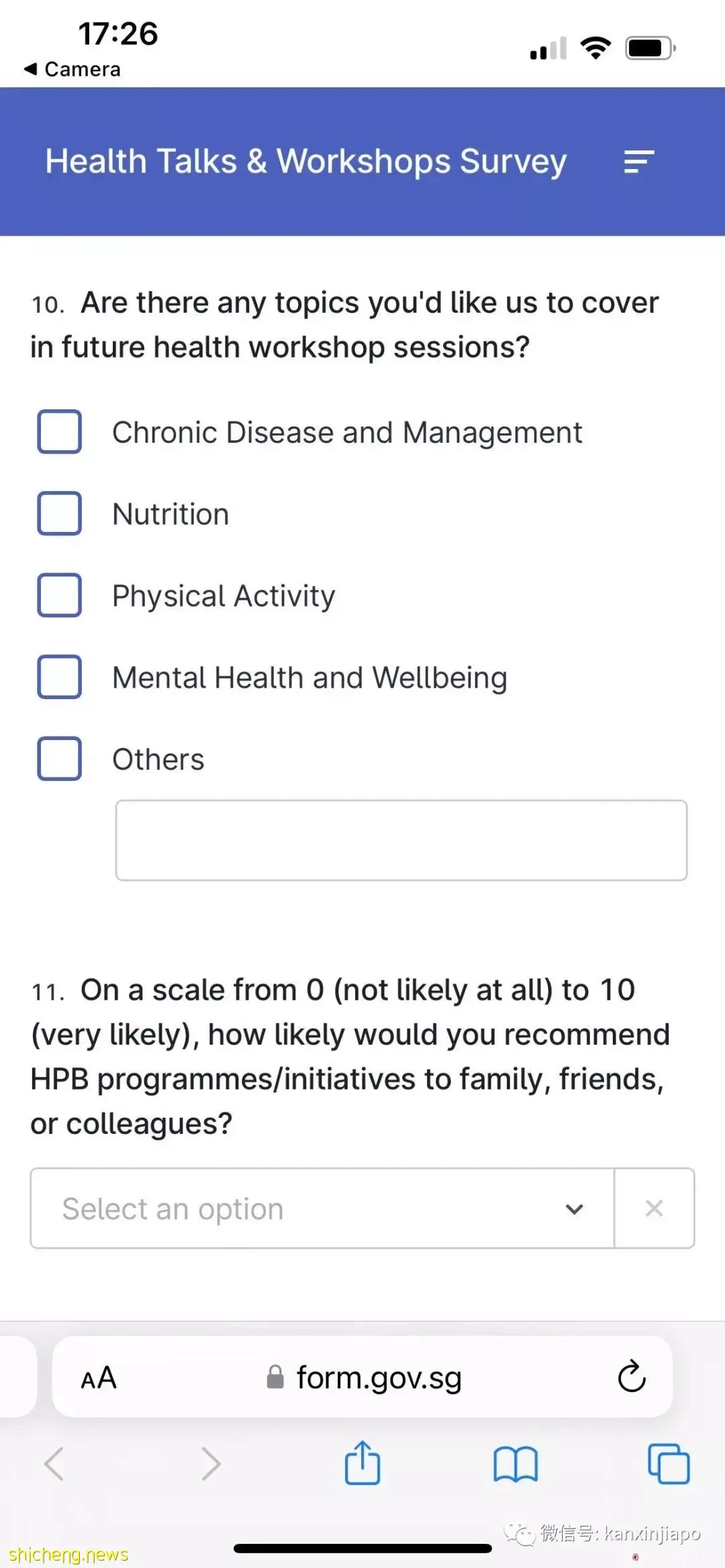725x1568 pixels.
Task: Go back to Camera app
Action: 72,69
